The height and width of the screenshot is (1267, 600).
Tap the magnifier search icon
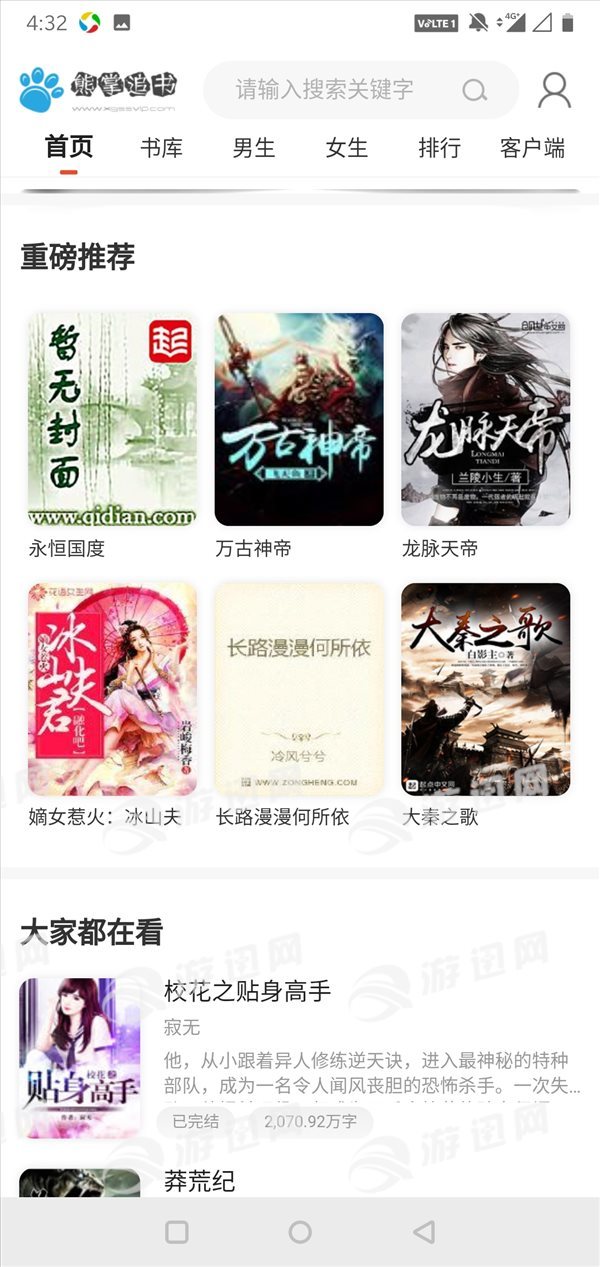[475, 91]
